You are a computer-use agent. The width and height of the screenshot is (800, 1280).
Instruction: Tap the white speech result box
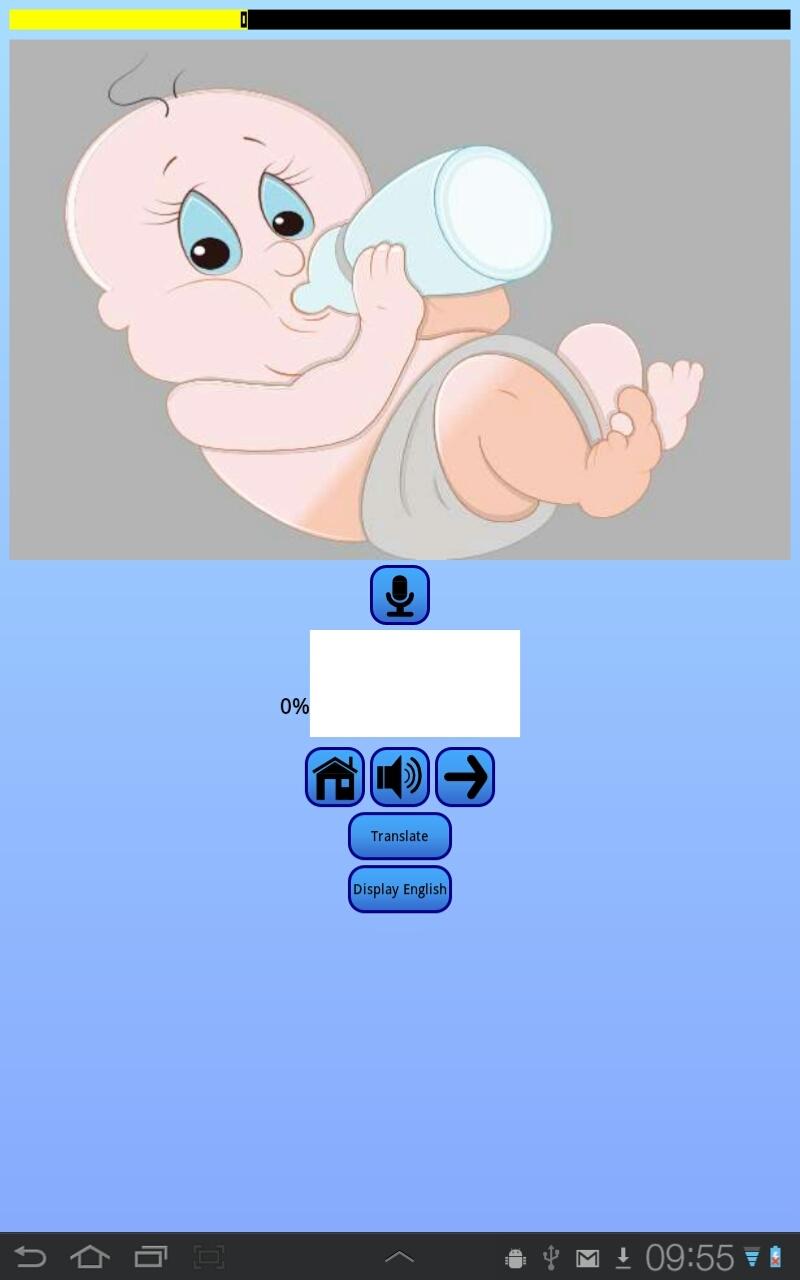coord(415,683)
